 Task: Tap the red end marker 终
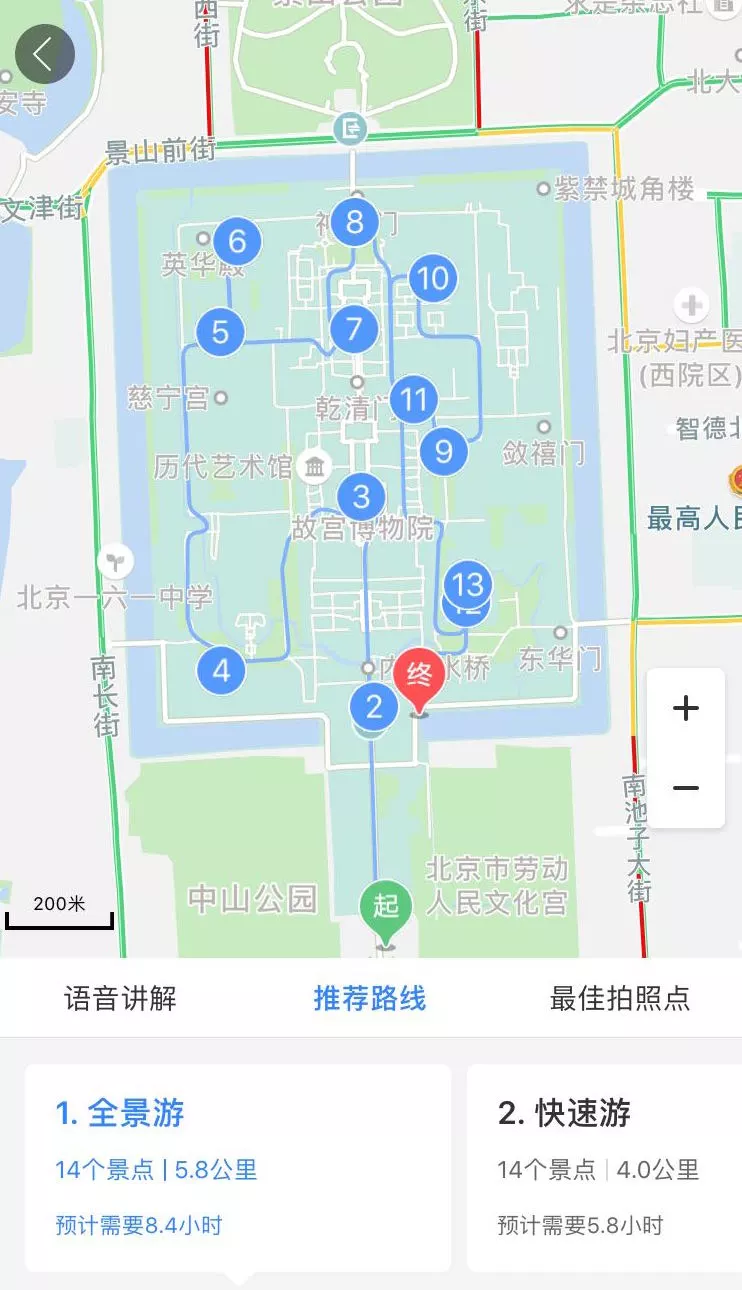point(420,681)
